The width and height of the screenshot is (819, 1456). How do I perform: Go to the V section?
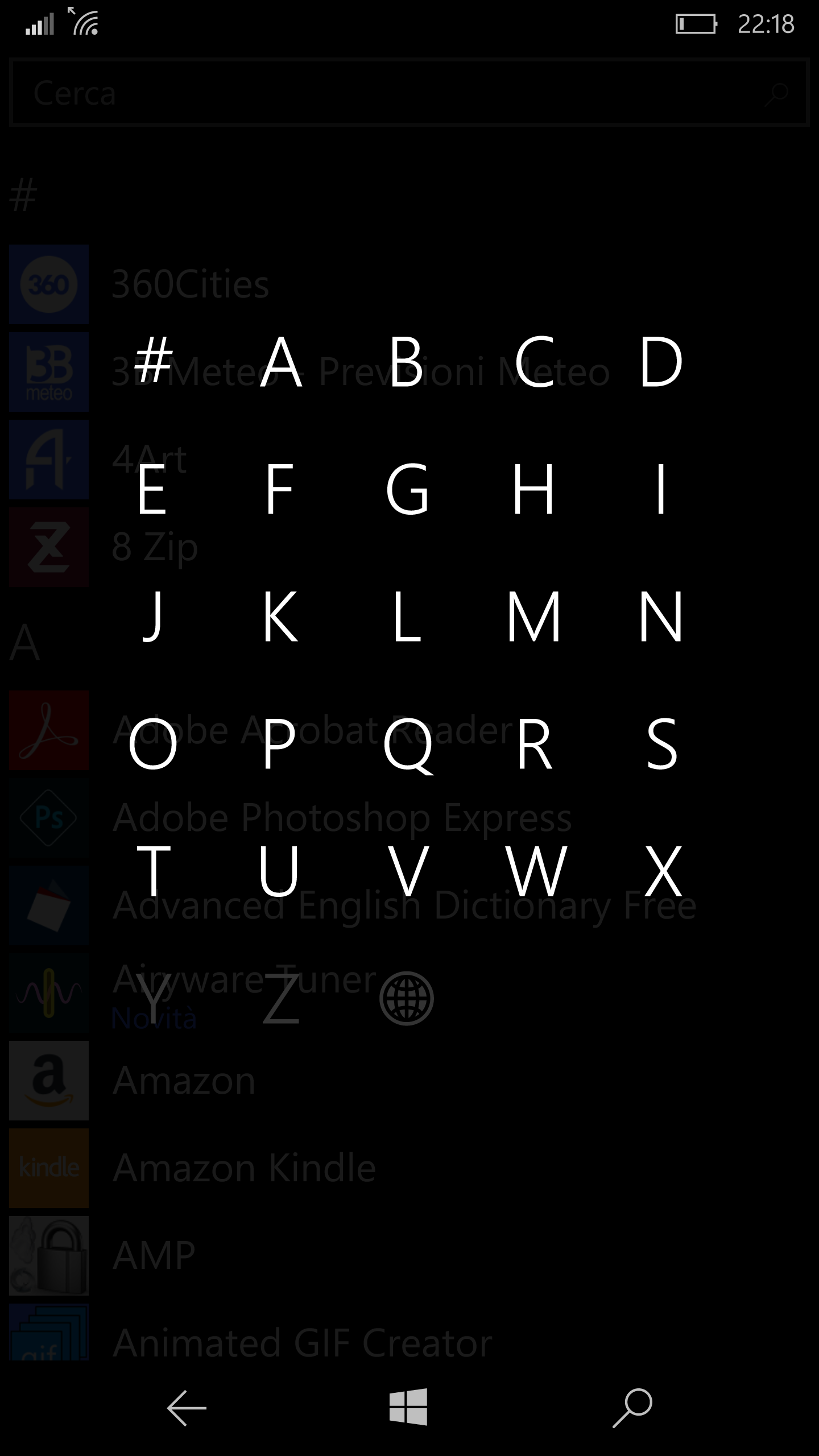(407, 870)
